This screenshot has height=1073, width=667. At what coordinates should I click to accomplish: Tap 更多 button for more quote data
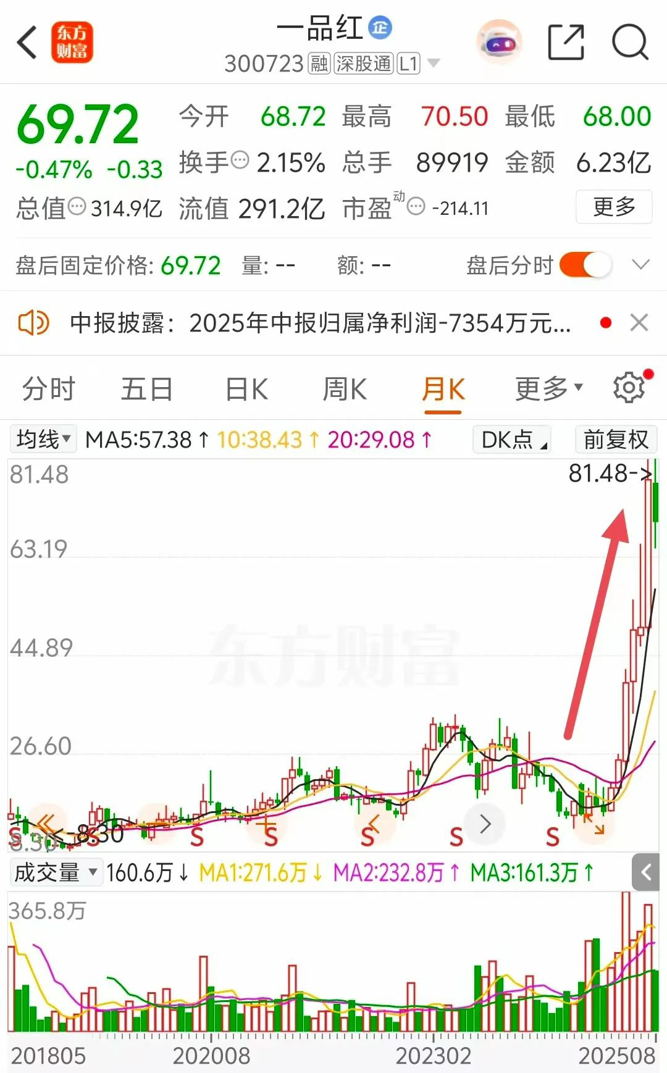point(614,207)
